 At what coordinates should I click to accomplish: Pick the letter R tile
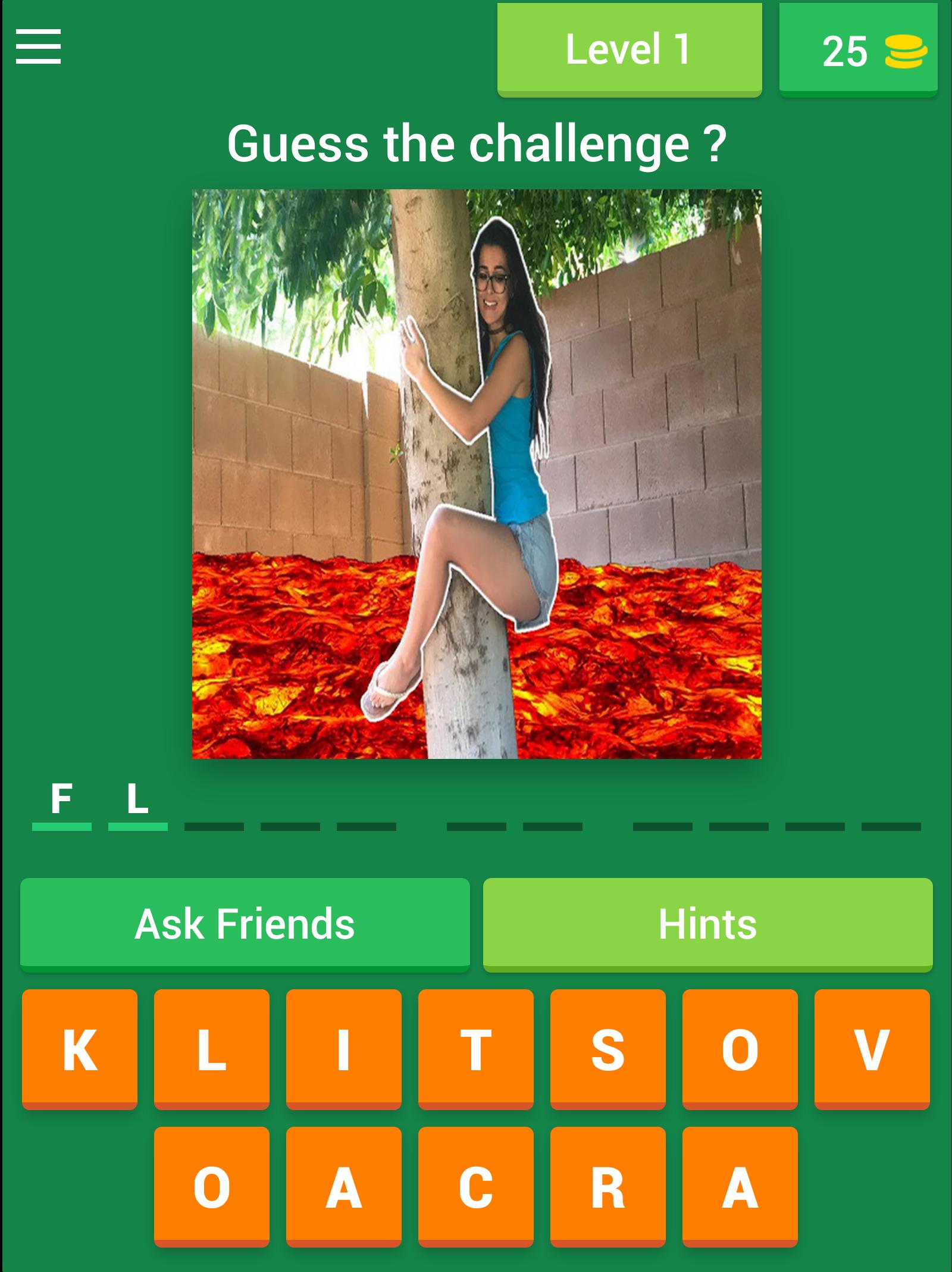tap(607, 1187)
